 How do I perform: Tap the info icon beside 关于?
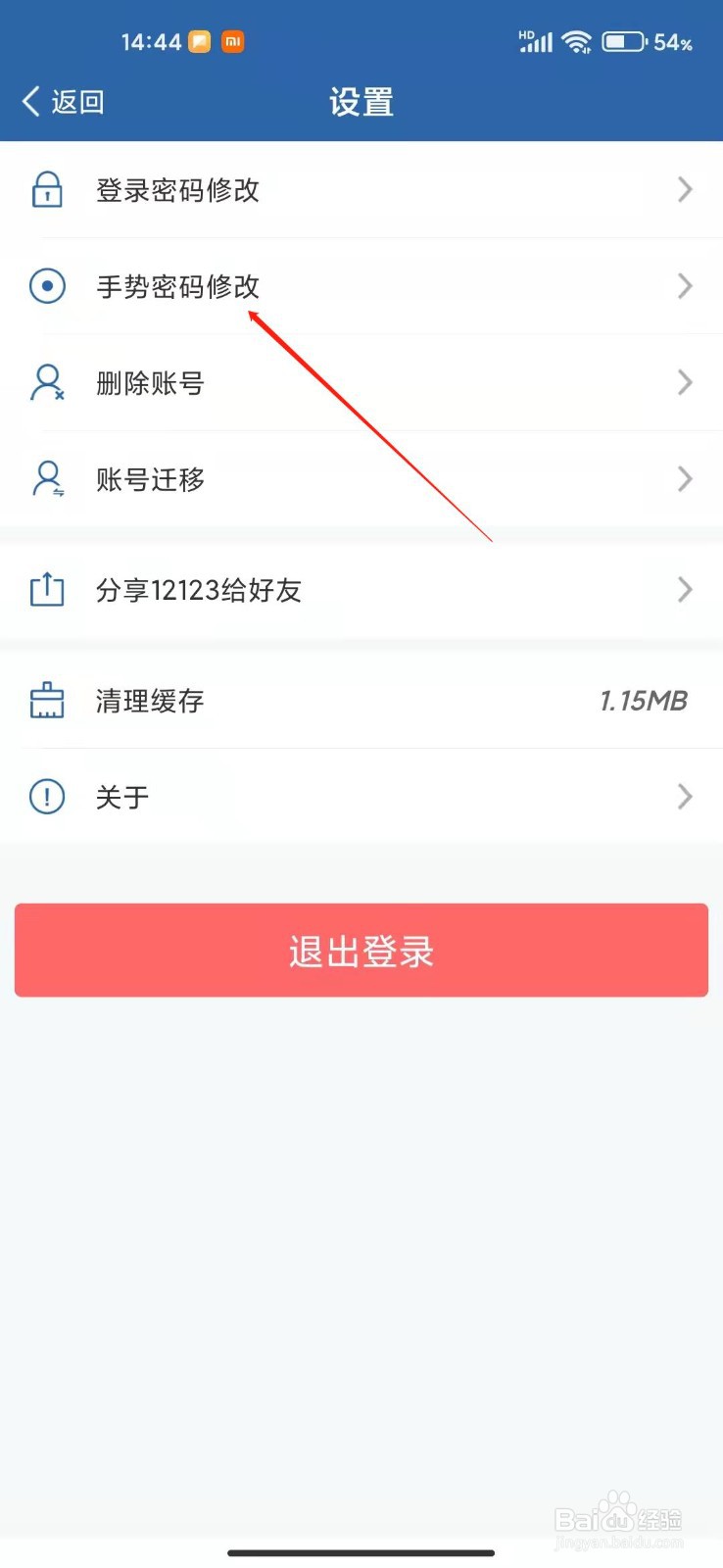coord(46,797)
